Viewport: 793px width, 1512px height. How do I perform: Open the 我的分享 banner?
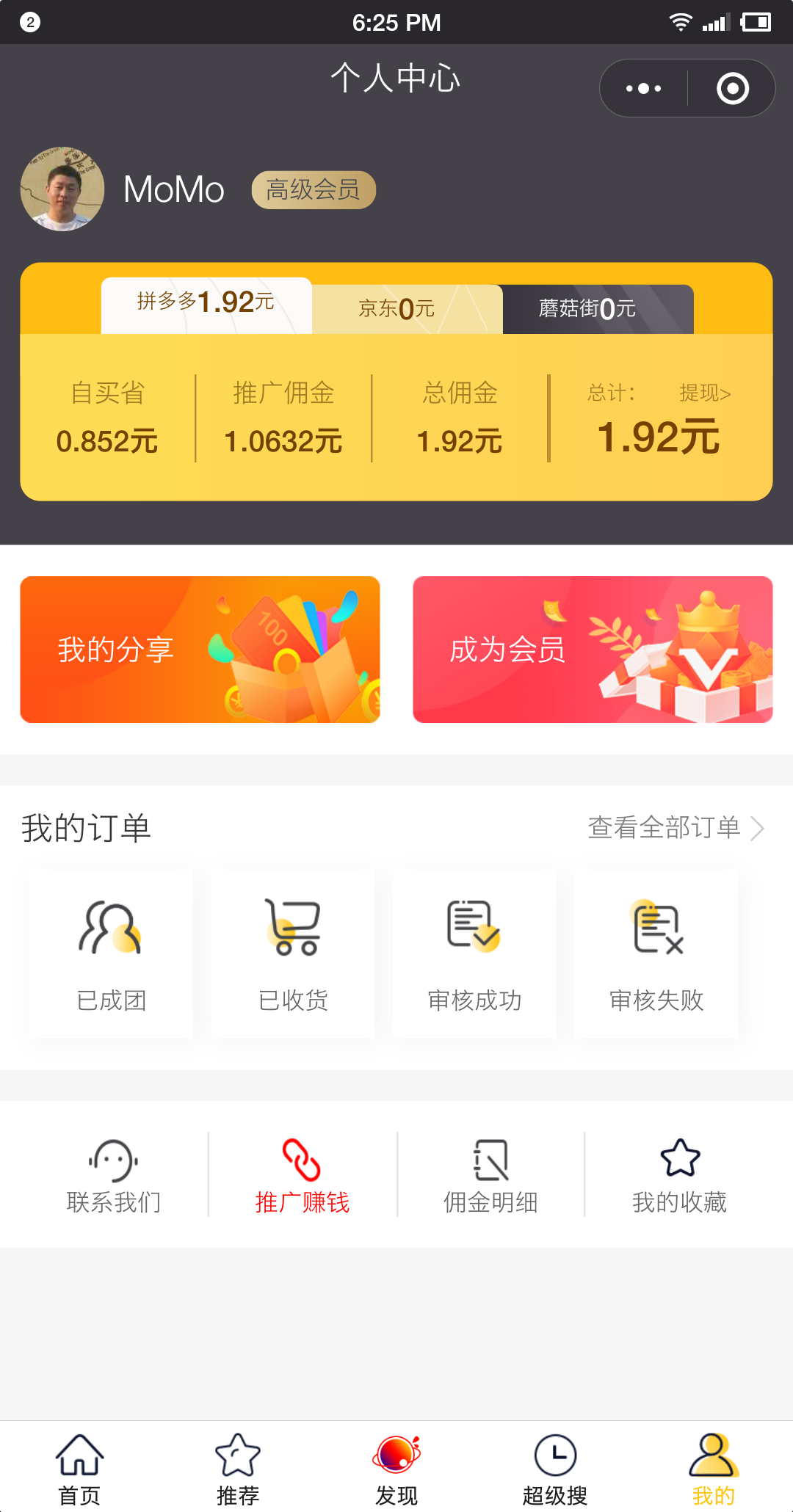[200, 650]
